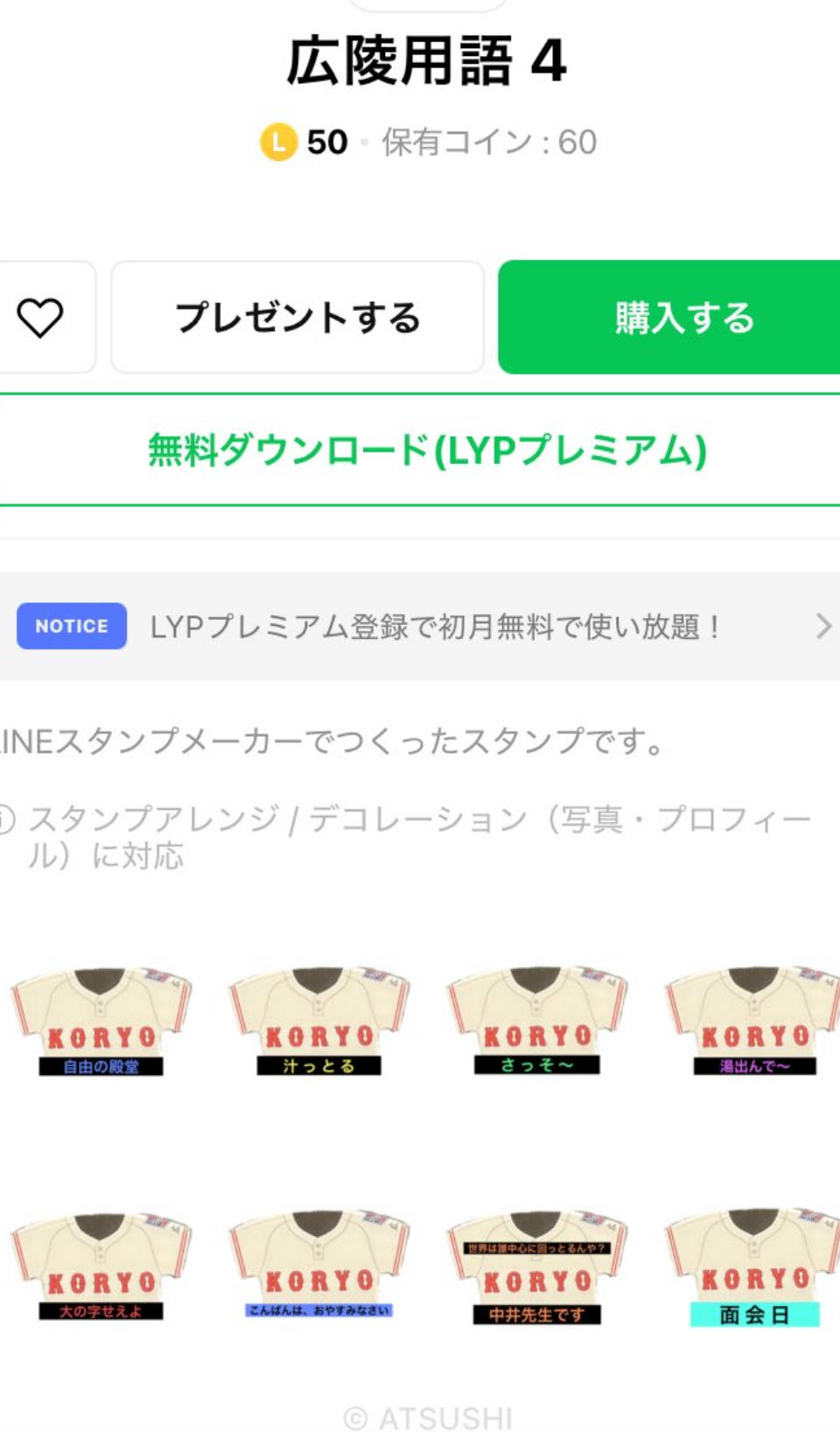
Task: Preview the さっそ〜 sticker
Action: click(x=537, y=1021)
